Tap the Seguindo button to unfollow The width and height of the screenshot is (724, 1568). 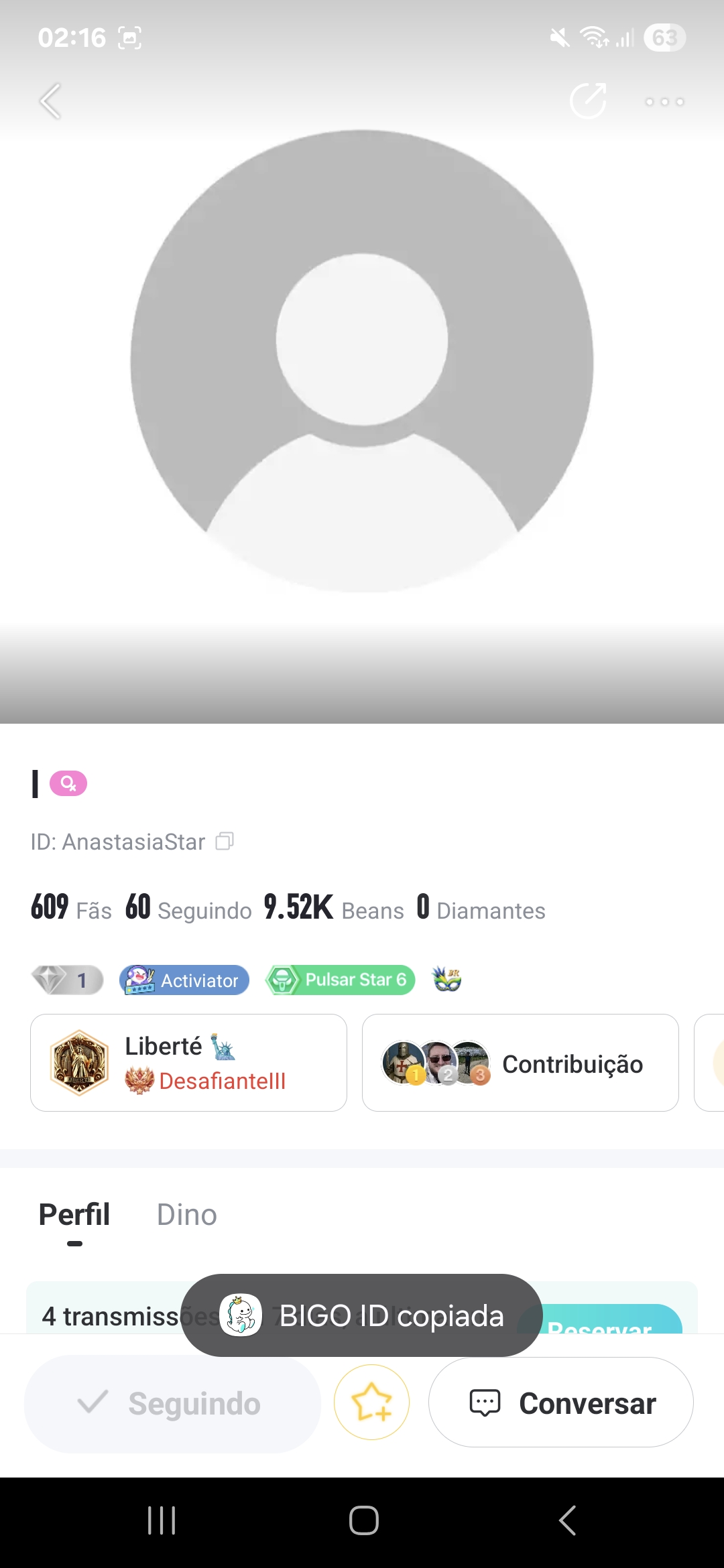[x=172, y=1403]
